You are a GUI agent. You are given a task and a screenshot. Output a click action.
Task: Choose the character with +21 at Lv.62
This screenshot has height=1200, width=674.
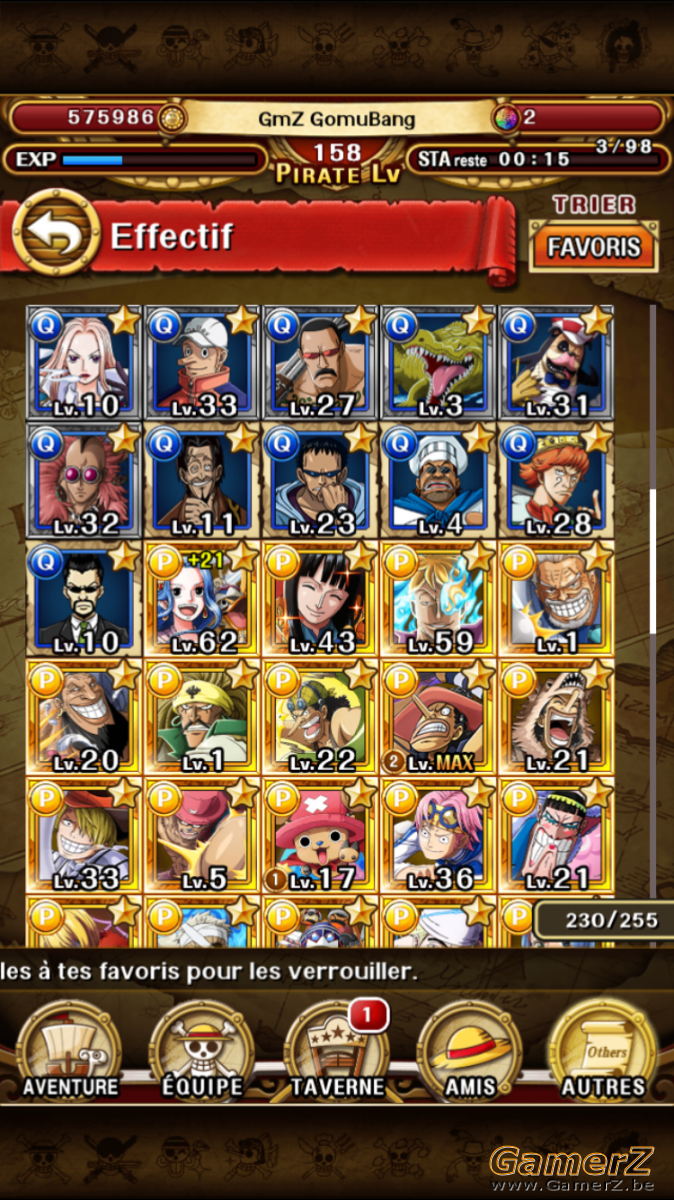tap(202, 600)
